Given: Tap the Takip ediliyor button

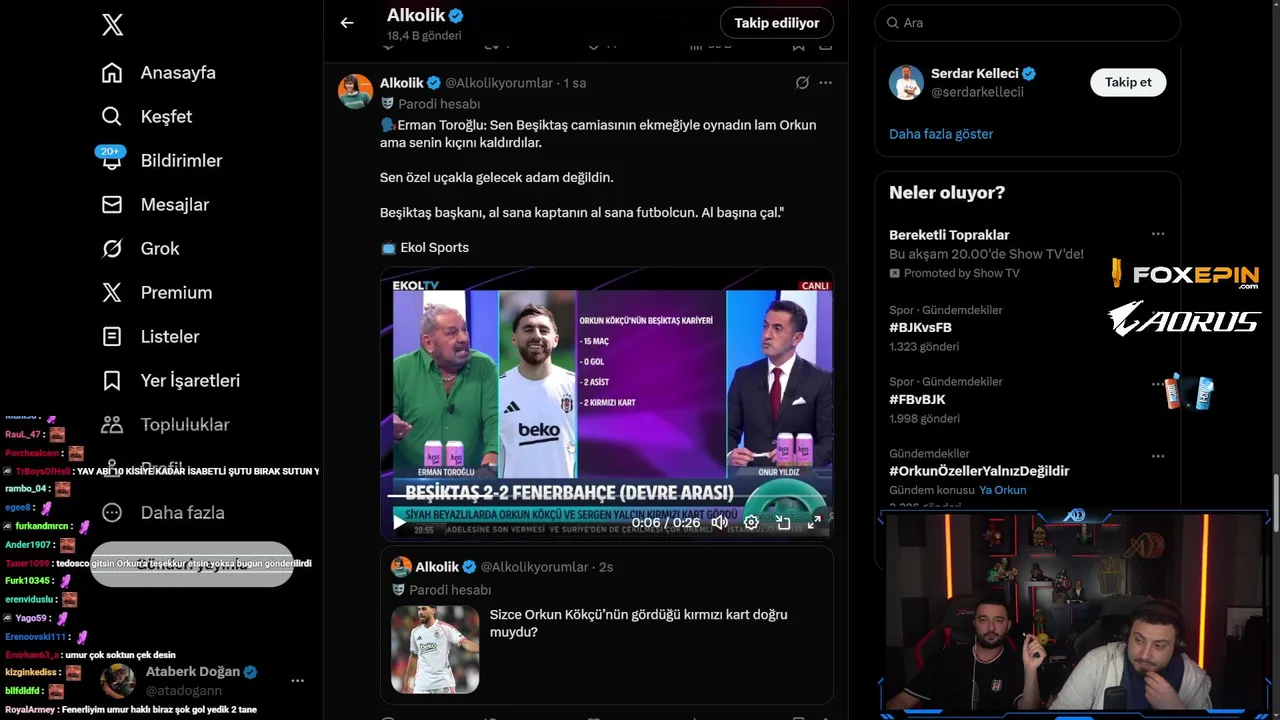Looking at the screenshot, I should pyautogui.click(x=776, y=23).
